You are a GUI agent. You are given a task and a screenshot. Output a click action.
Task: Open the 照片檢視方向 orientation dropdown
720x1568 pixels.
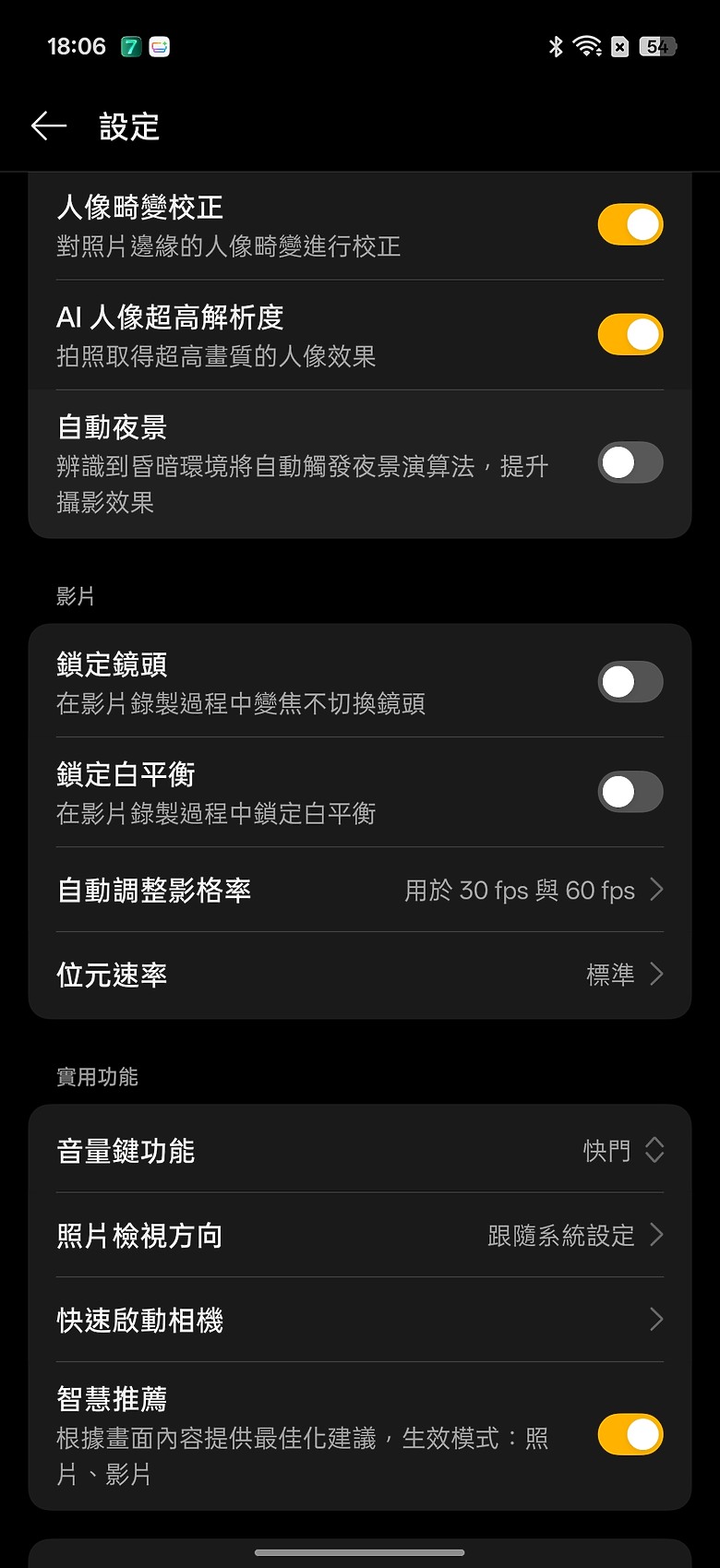point(360,1235)
